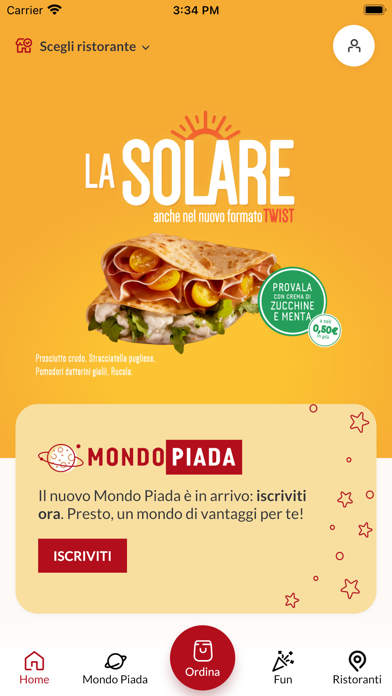This screenshot has height=696, width=392.
Task: Open the La Solare promo banner
Action: [x=196, y=240]
